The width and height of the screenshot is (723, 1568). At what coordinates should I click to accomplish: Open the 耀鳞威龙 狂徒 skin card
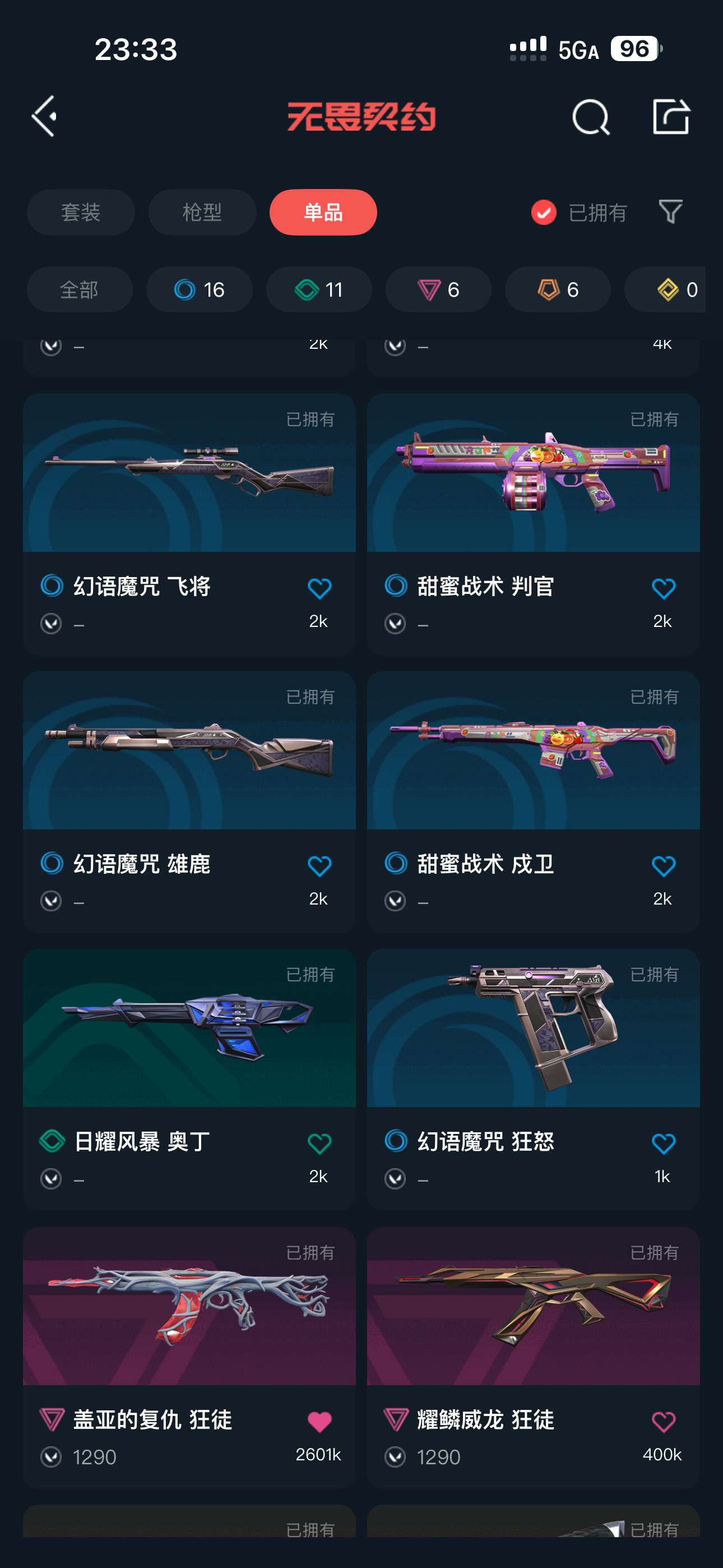pos(533,1357)
